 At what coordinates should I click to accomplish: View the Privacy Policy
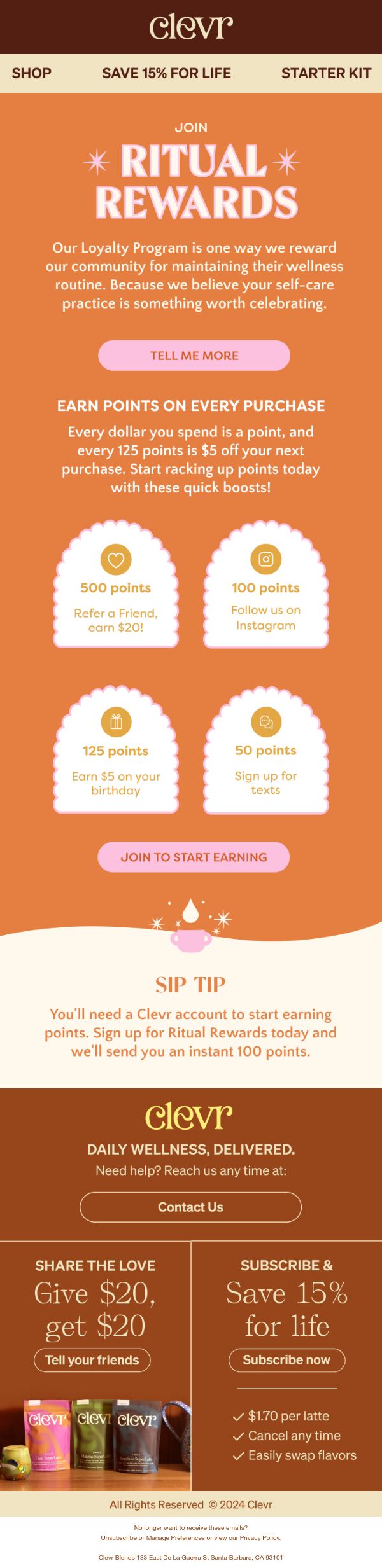coord(260,1537)
